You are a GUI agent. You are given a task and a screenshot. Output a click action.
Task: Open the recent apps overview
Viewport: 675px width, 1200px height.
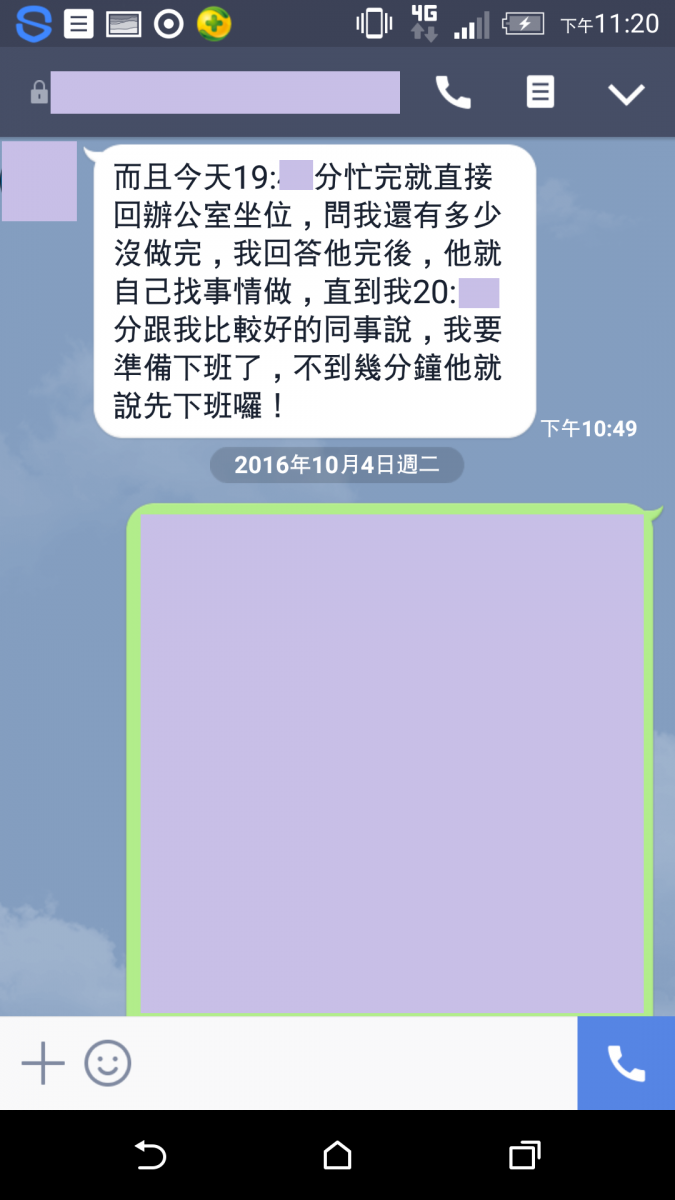point(524,1156)
